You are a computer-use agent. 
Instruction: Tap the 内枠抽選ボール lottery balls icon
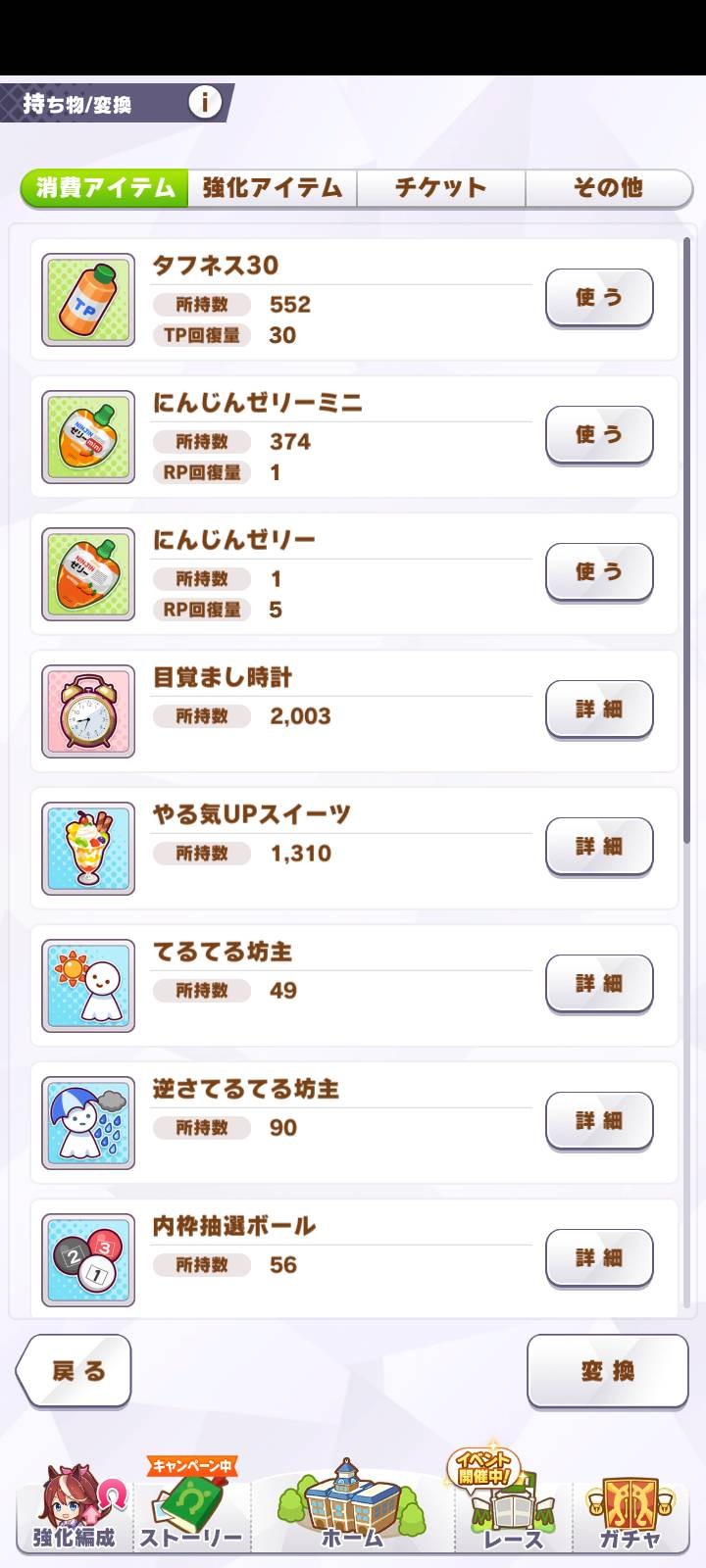(87, 1259)
